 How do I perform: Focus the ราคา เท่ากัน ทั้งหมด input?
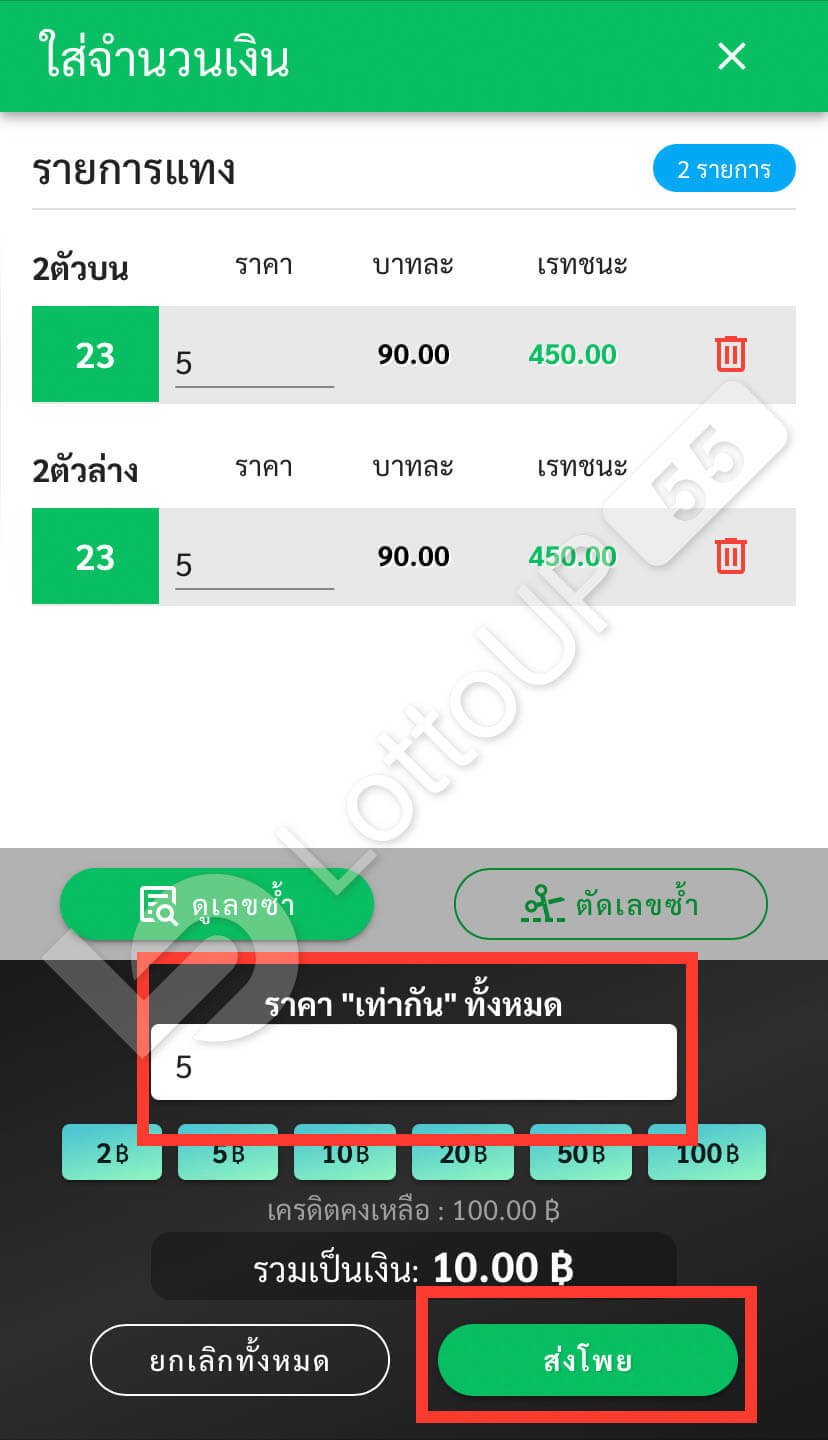coord(413,1066)
